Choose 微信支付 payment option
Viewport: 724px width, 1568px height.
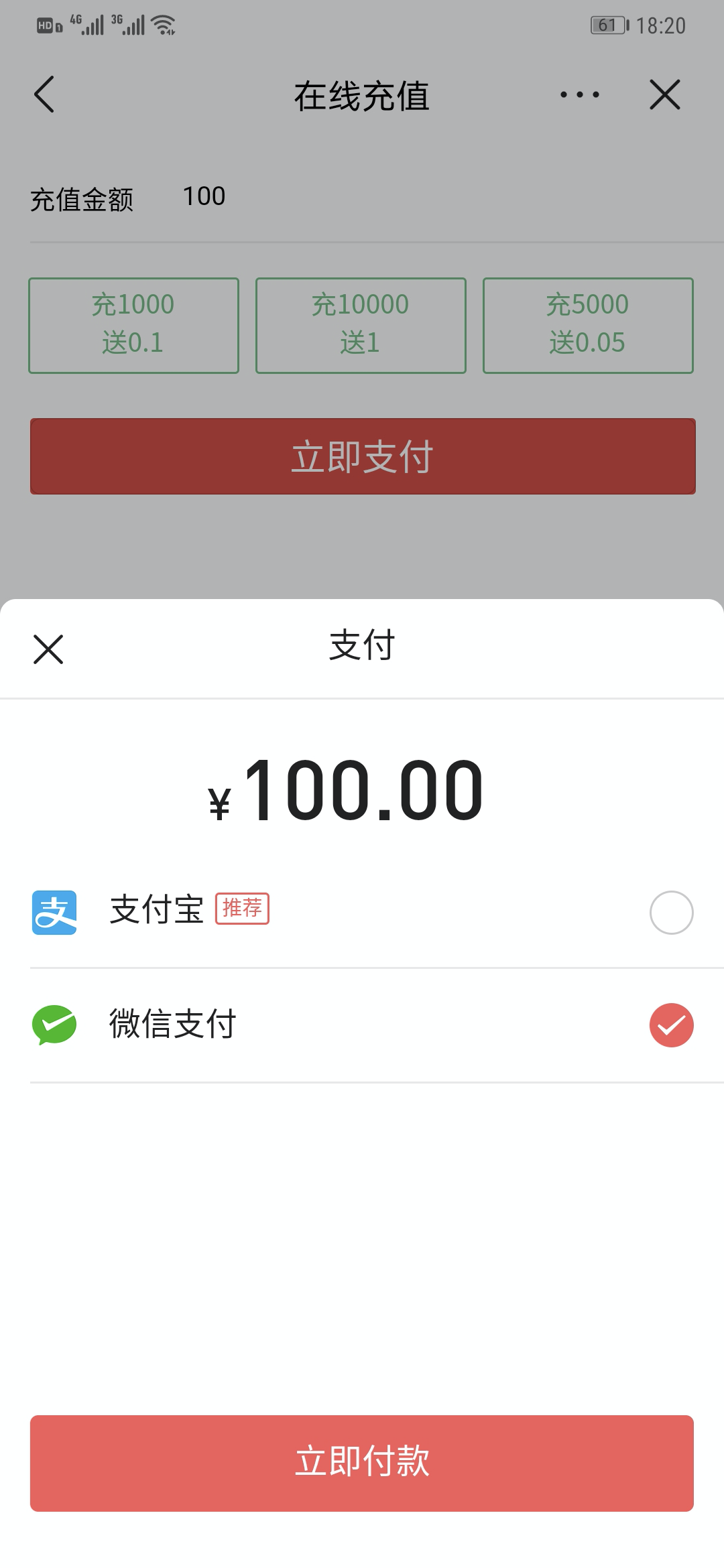[671, 1025]
